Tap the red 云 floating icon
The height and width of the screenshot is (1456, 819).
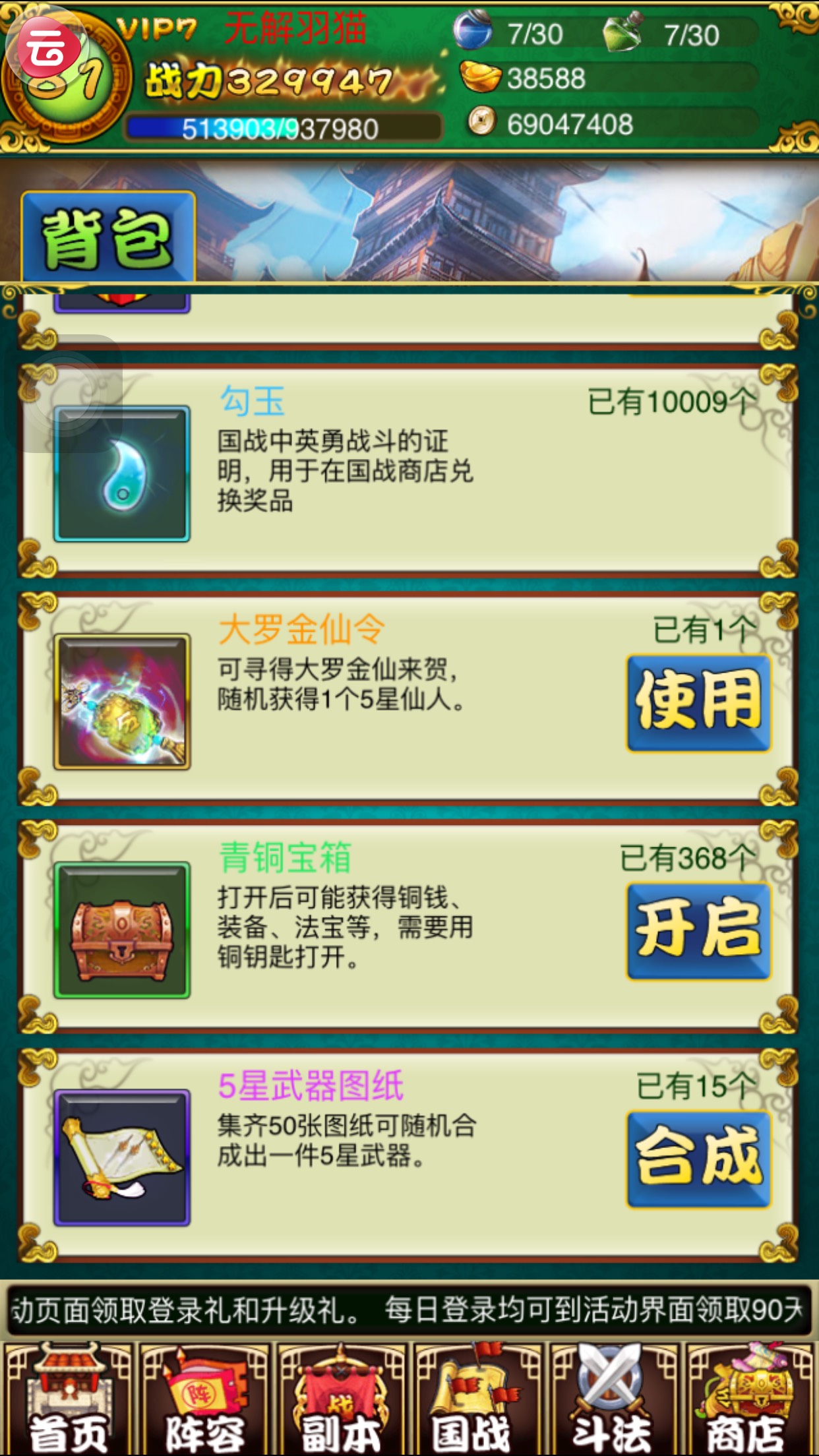[47, 47]
